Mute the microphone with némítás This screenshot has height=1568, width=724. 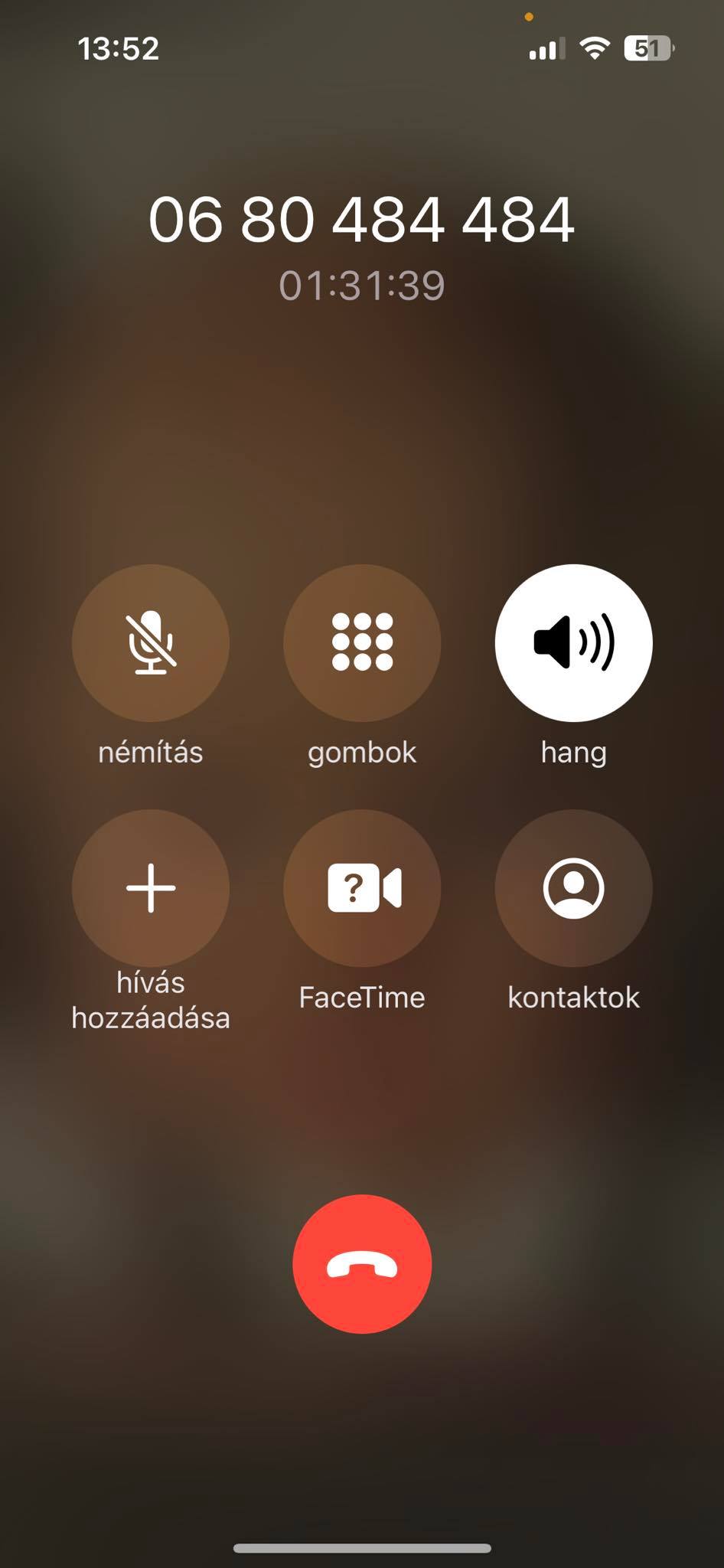coord(151,642)
